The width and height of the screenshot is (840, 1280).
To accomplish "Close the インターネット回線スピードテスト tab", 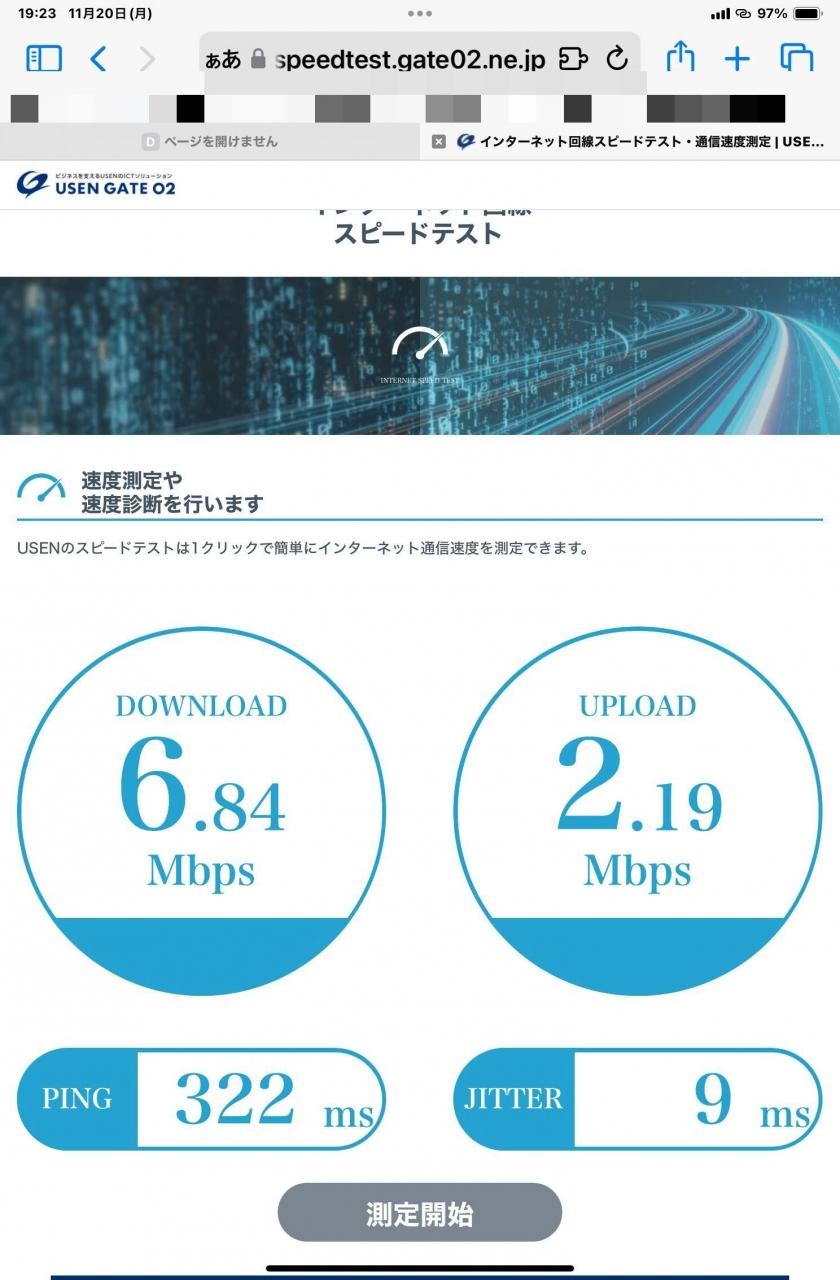I will (x=438, y=142).
